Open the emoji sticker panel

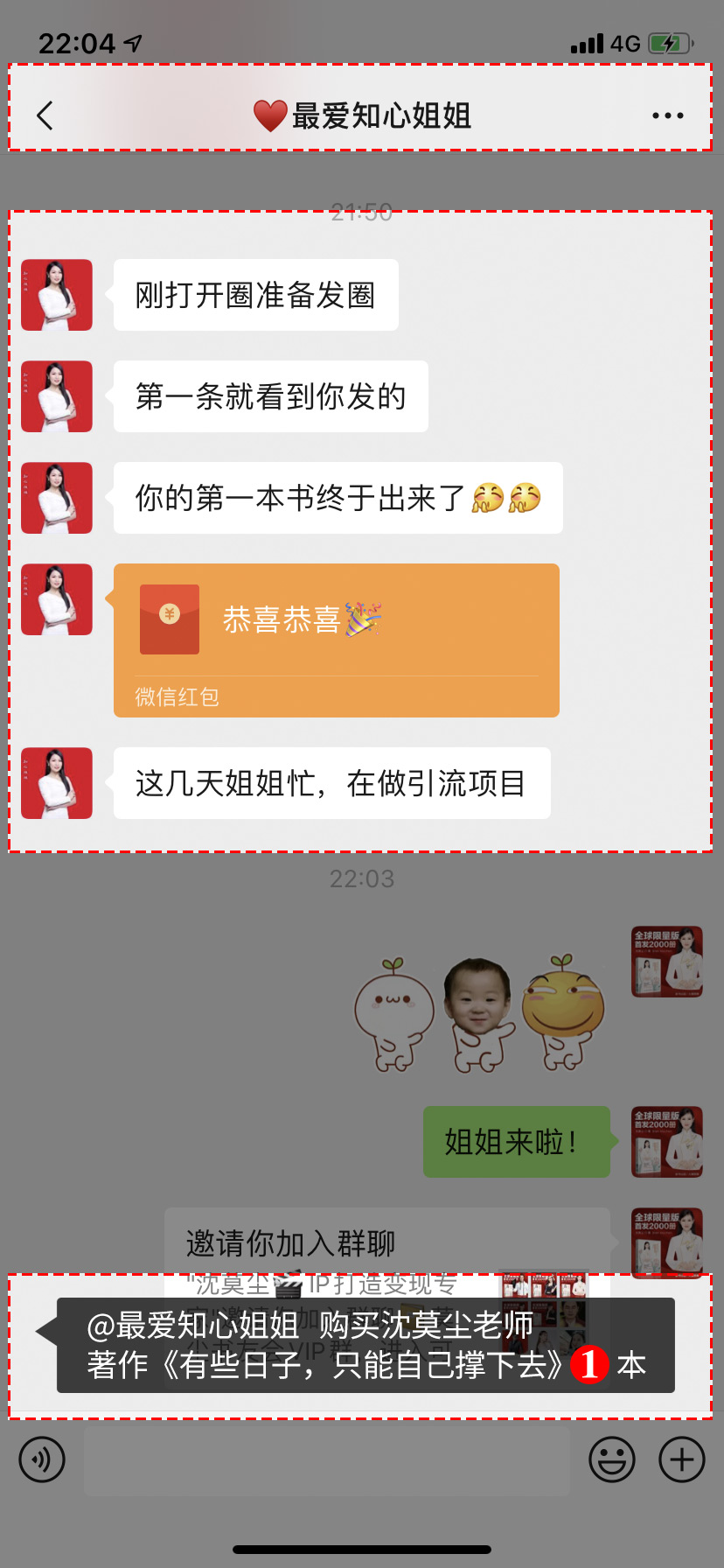611,1459
